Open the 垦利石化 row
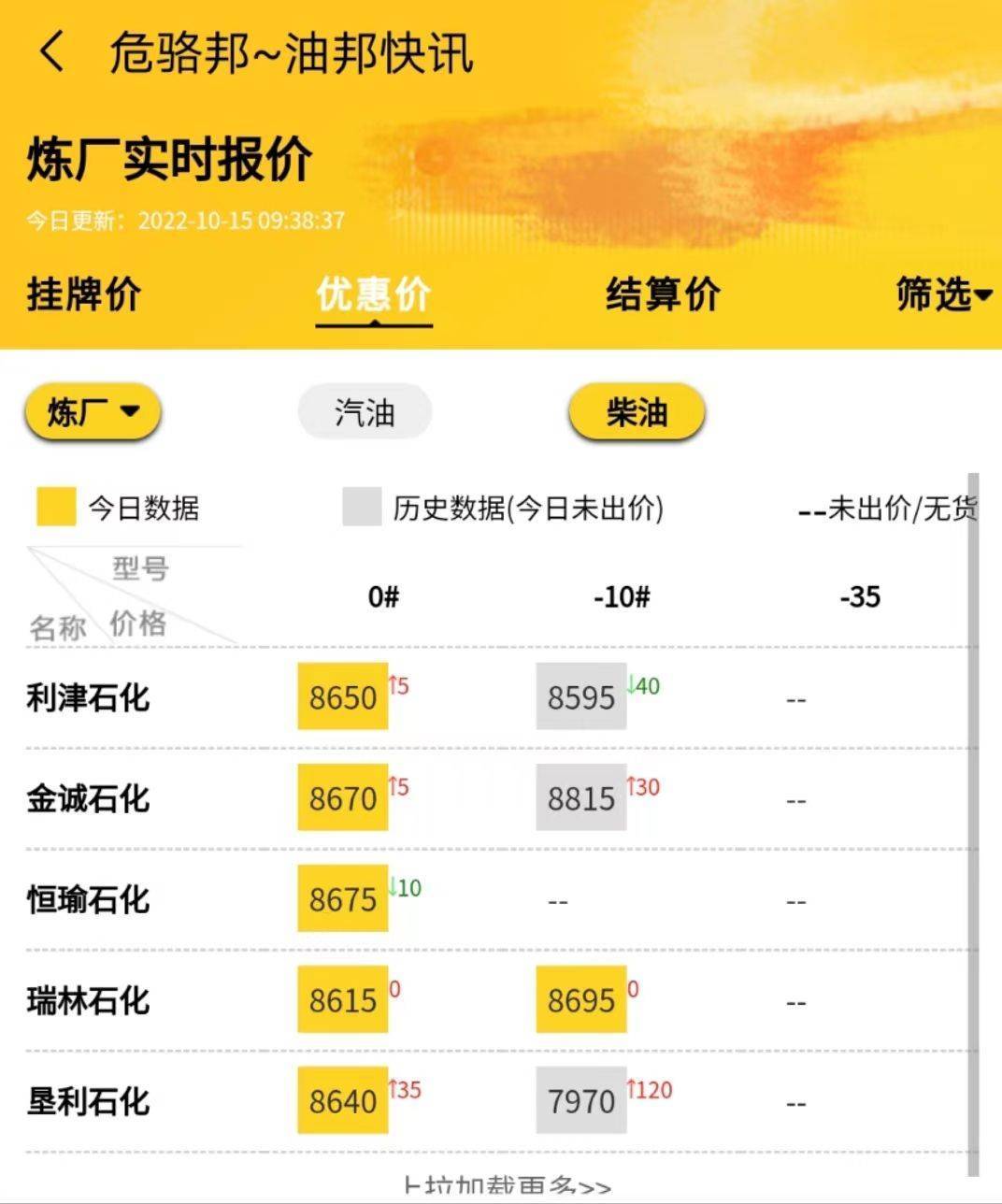Screen dimensions: 1002x1204 coord(89,1101)
